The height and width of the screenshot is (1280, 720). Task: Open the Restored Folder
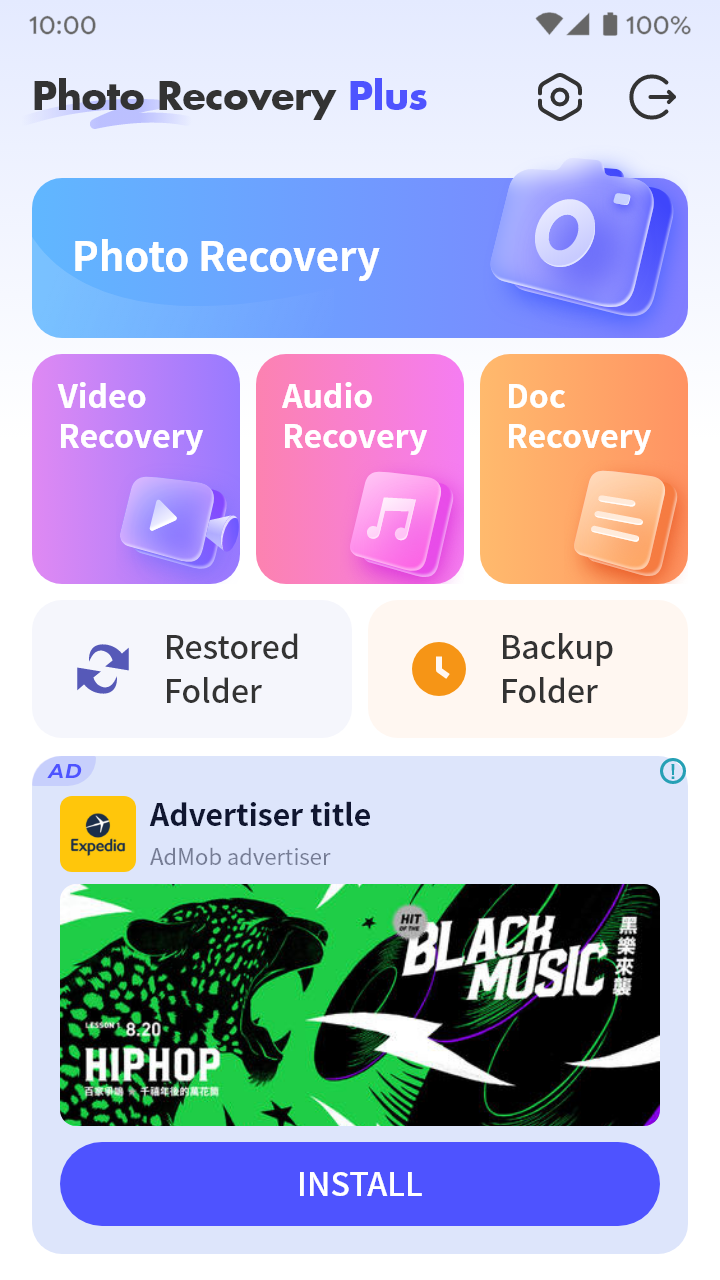(x=192, y=669)
